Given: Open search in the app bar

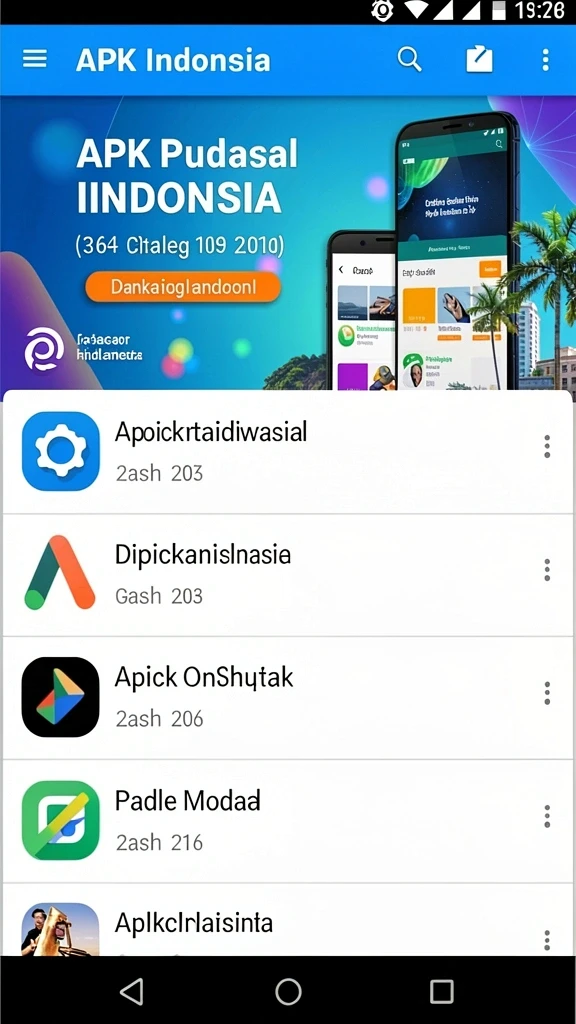Looking at the screenshot, I should tap(409, 59).
